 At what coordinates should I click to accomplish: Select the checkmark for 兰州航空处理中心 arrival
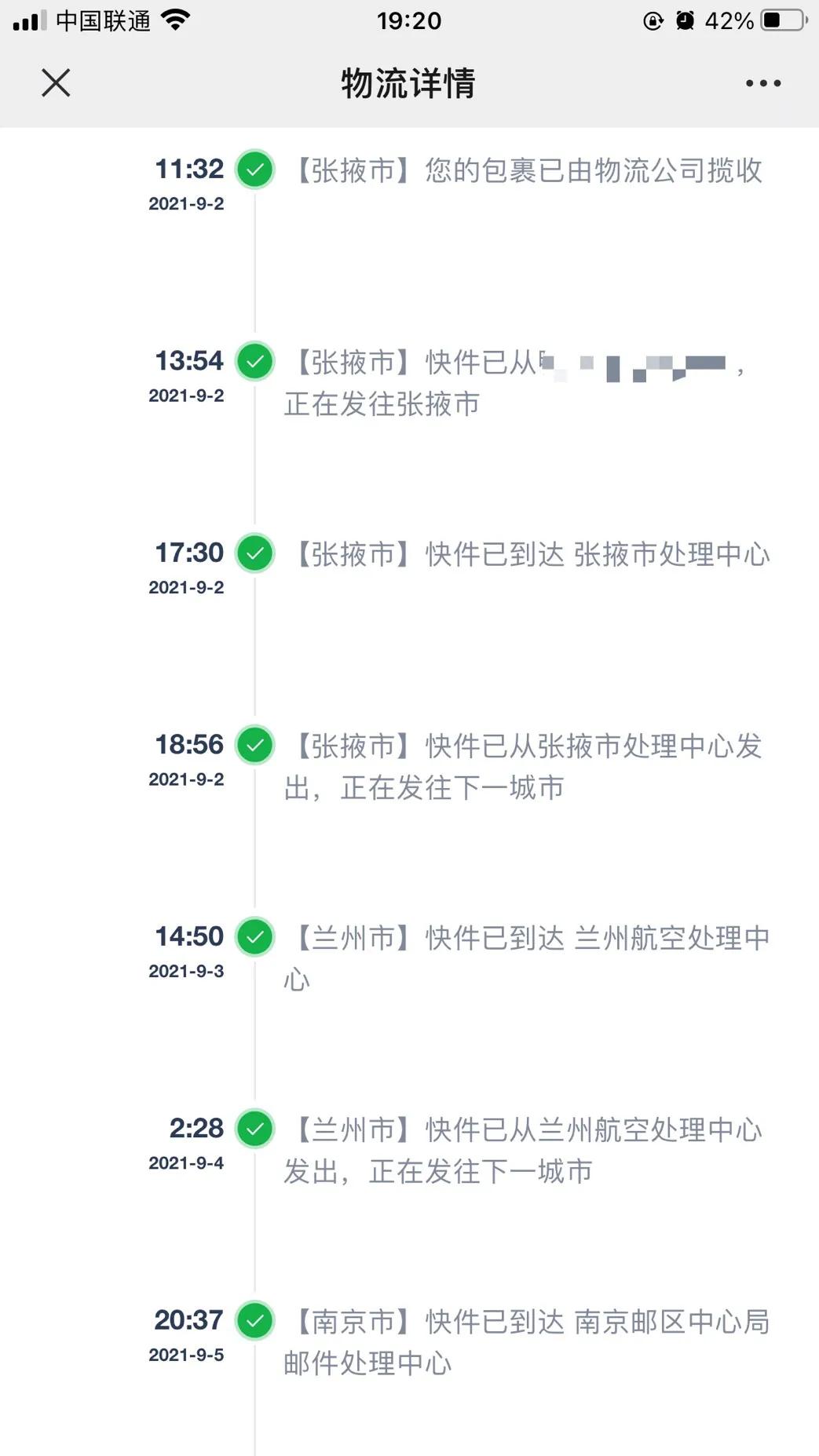tap(254, 936)
